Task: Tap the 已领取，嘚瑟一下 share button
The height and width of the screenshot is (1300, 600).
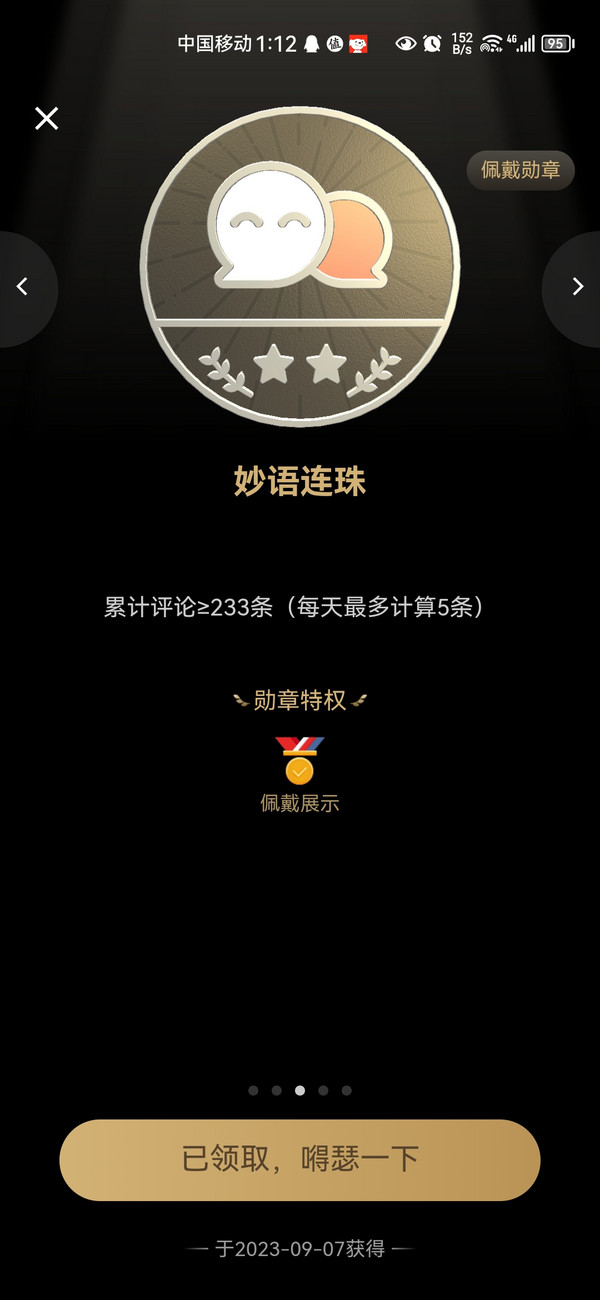Action: coord(300,1160)
